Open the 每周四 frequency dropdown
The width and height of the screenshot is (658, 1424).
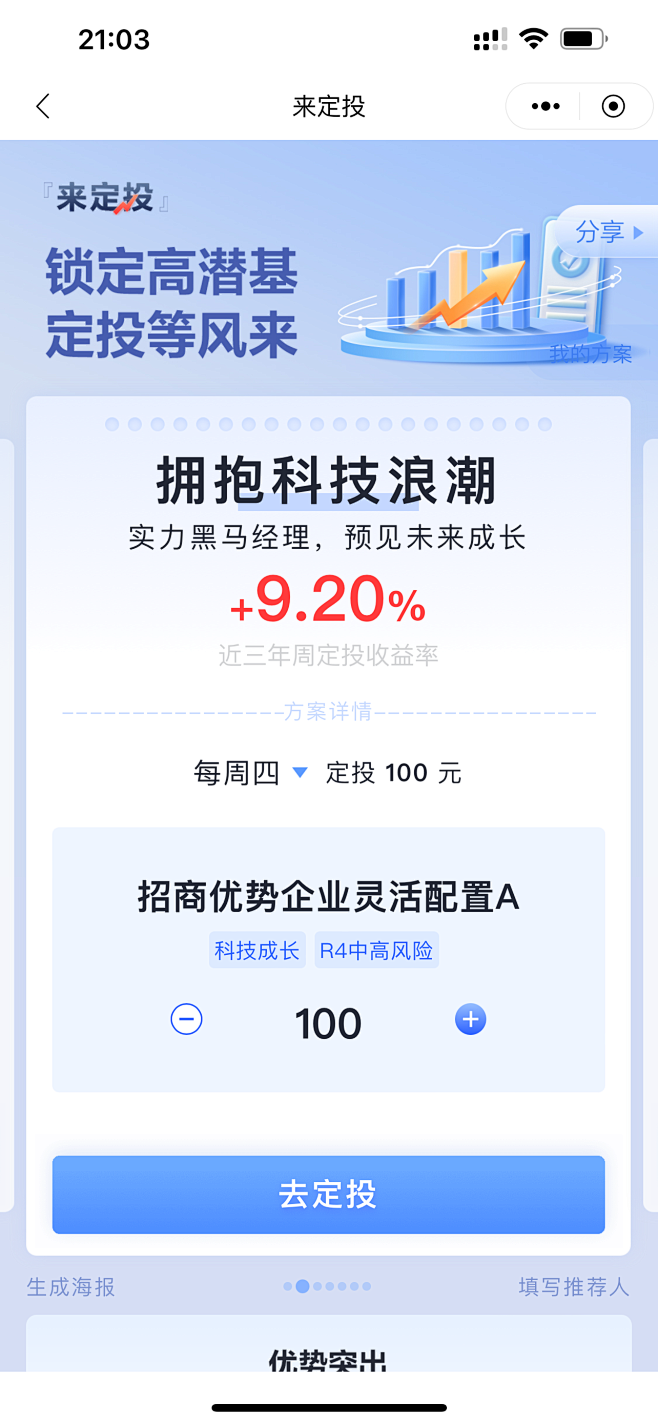coord(250,773)
